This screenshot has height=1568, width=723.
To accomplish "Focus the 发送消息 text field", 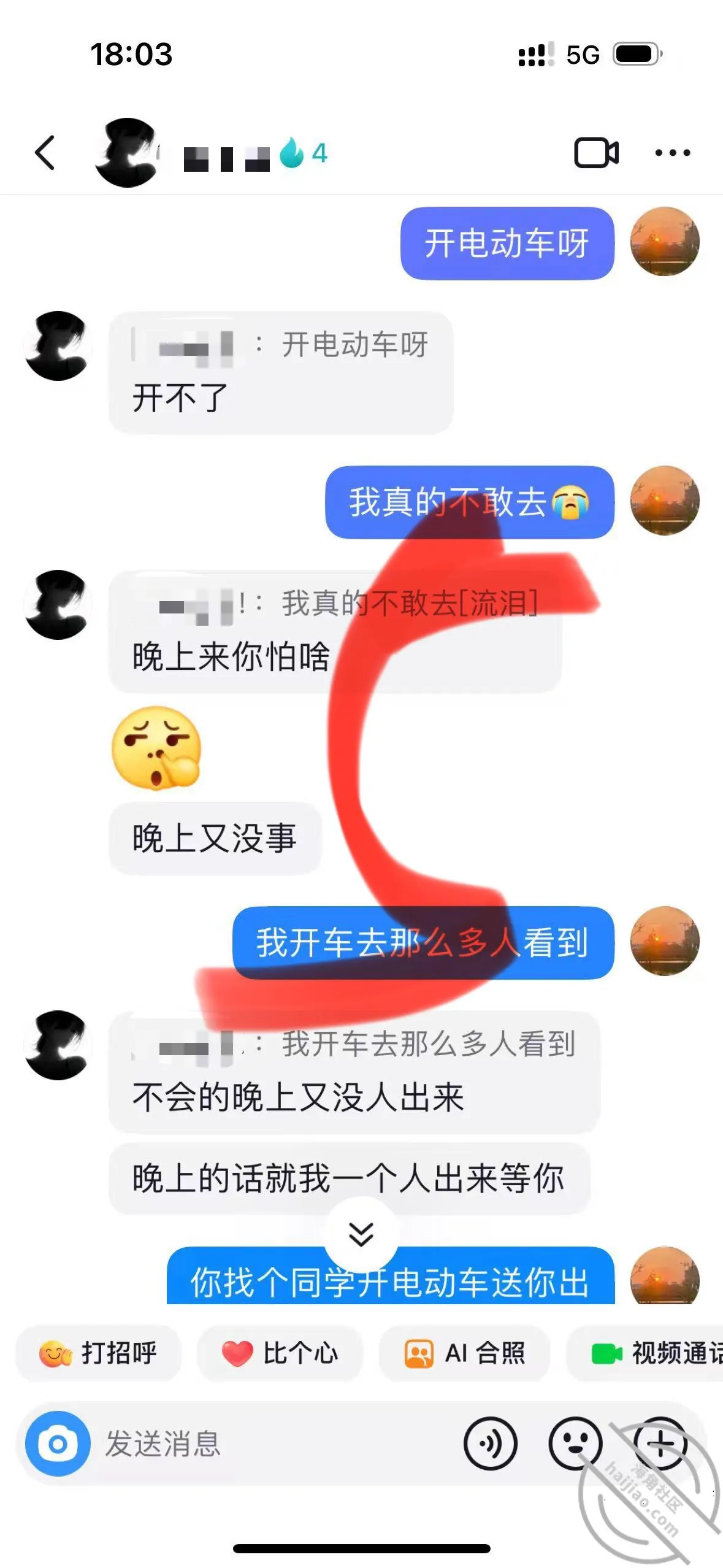I will click(x=276, y=1444).
